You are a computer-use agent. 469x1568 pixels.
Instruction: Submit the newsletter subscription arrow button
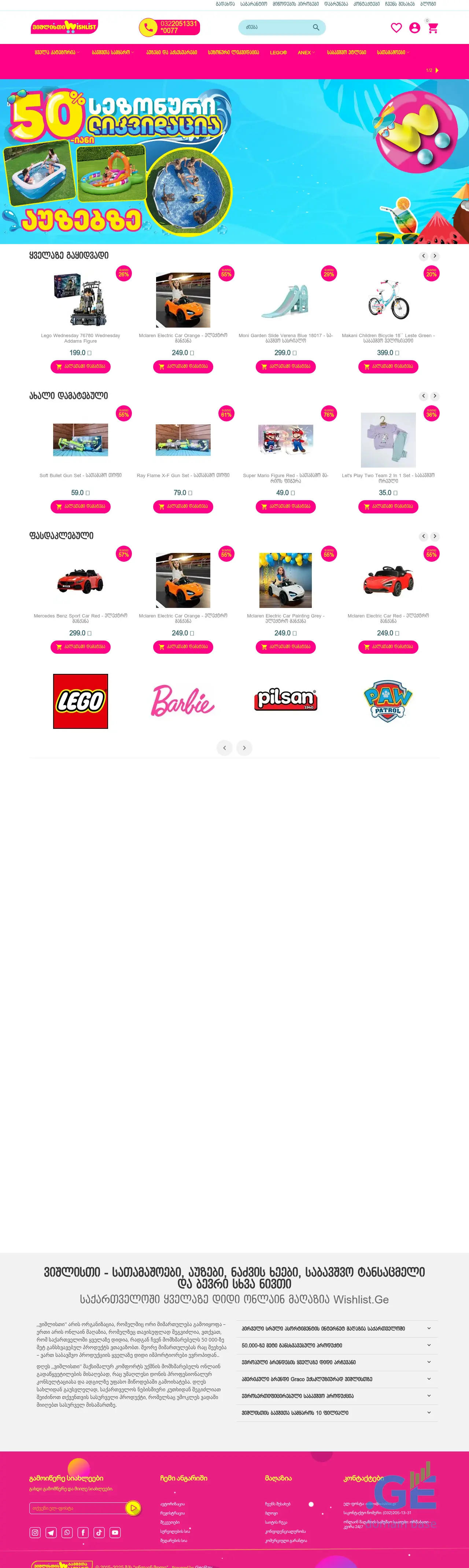pos(133,1508)
